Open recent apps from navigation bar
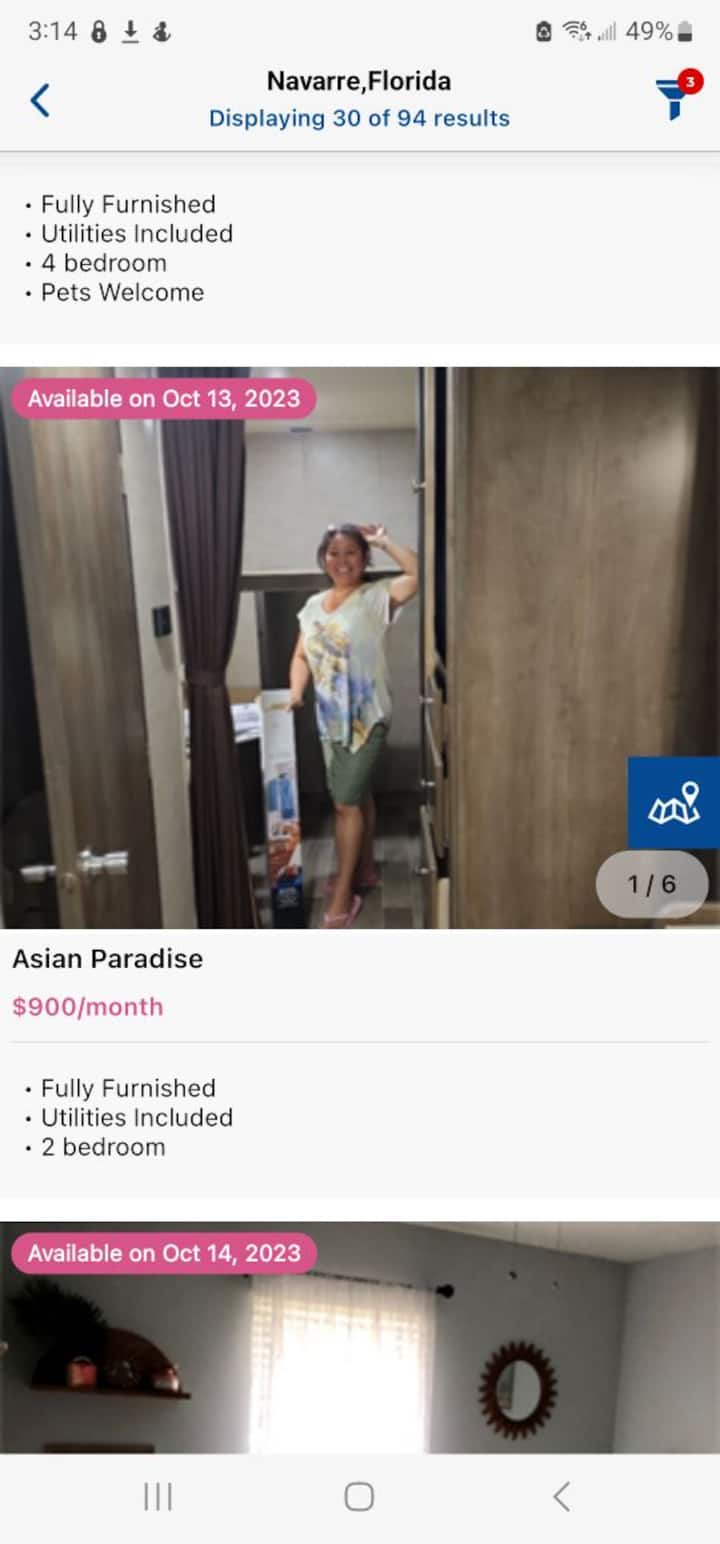Image resolution: width=720 pixels, height=1544 pixels. (x=158, y=1497)
